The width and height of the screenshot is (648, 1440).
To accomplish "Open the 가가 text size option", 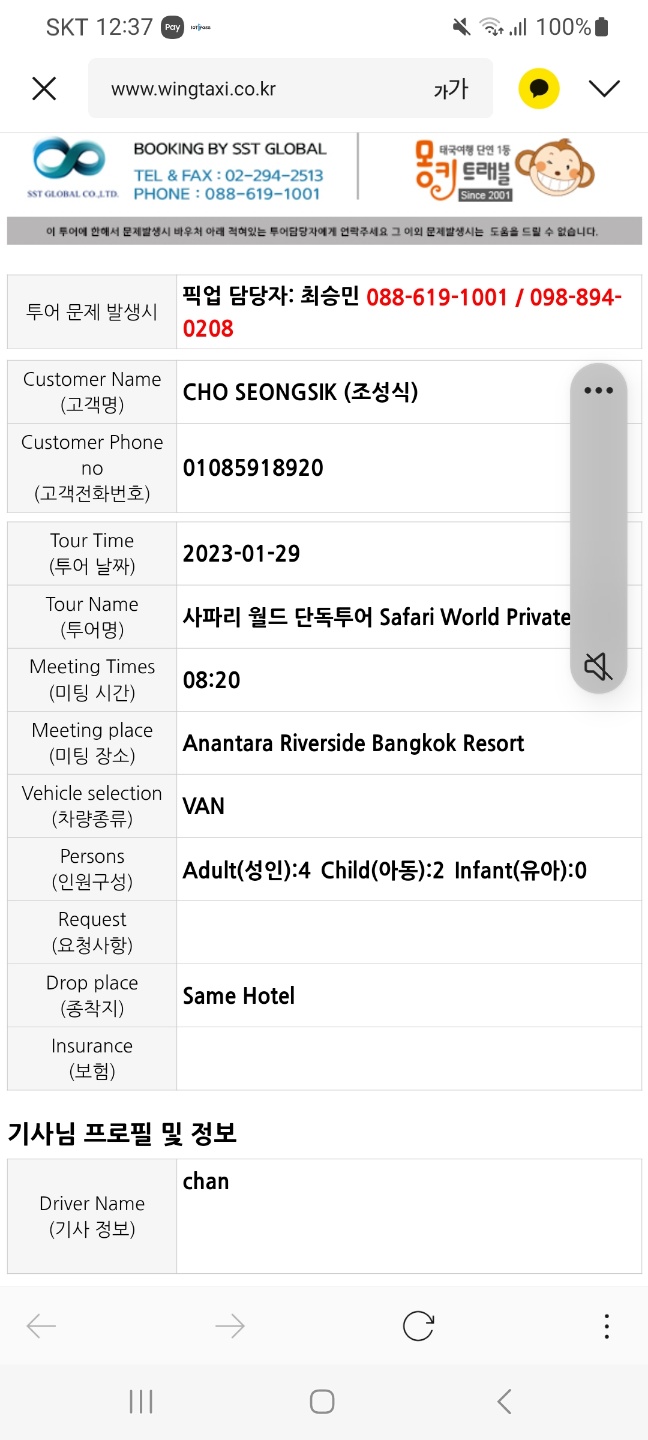I will 450,89.
